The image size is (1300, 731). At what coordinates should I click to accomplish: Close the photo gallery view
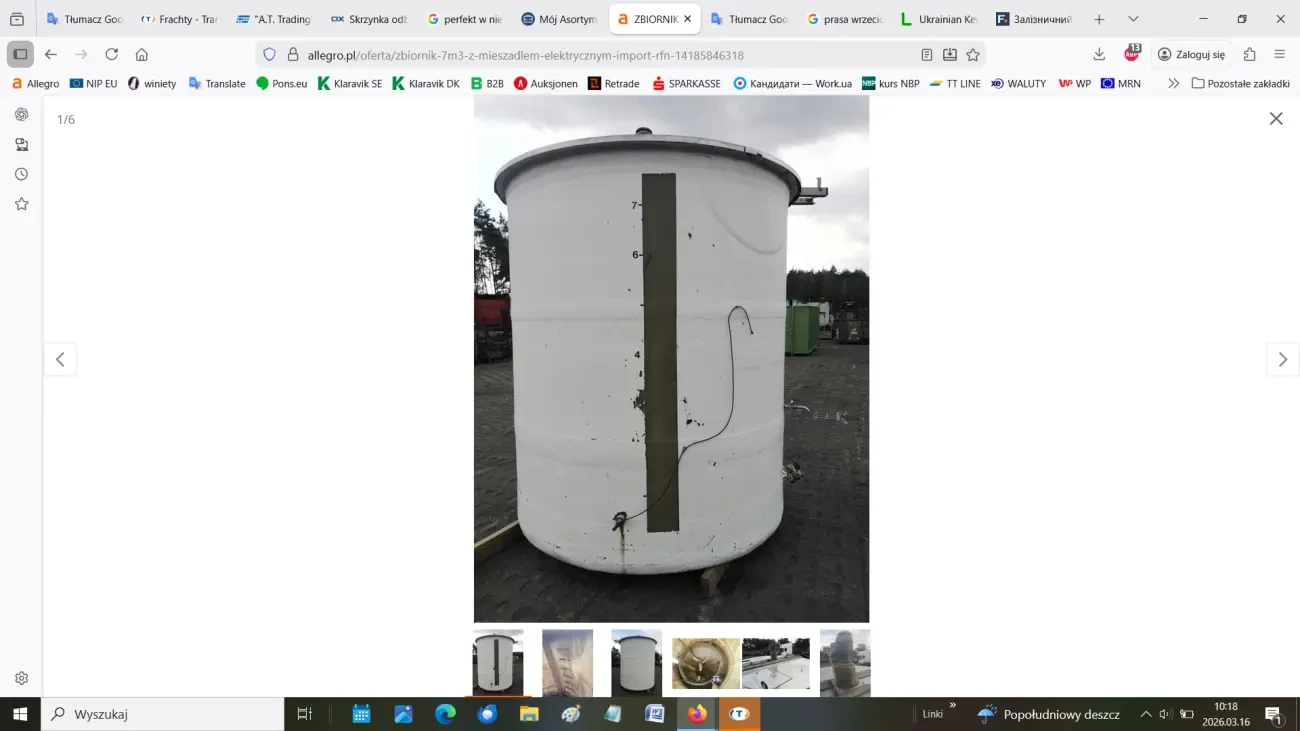[x=1275, y=119]
